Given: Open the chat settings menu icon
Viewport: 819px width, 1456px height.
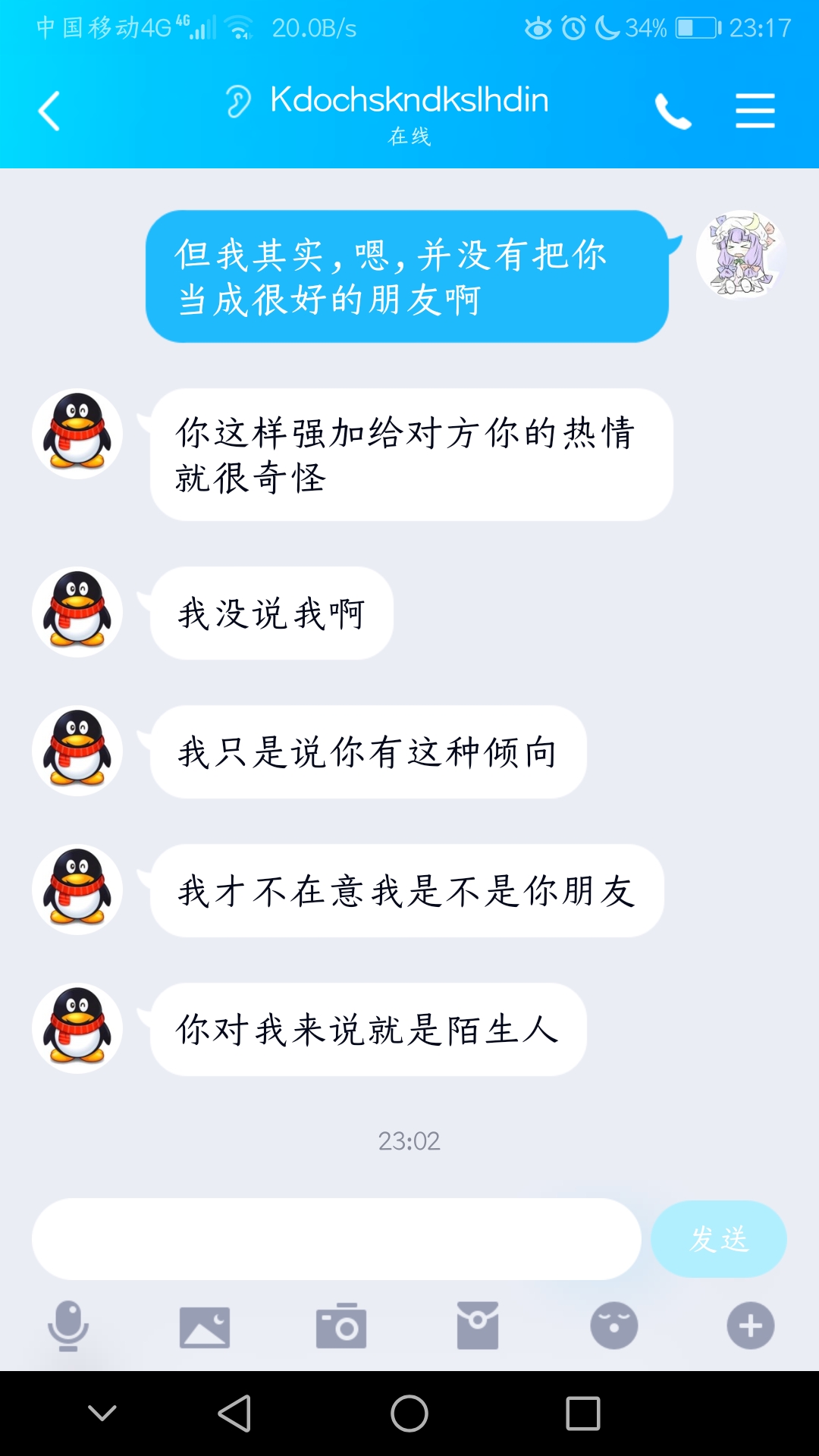Looking at the screenshot, I should click(755, 111).
